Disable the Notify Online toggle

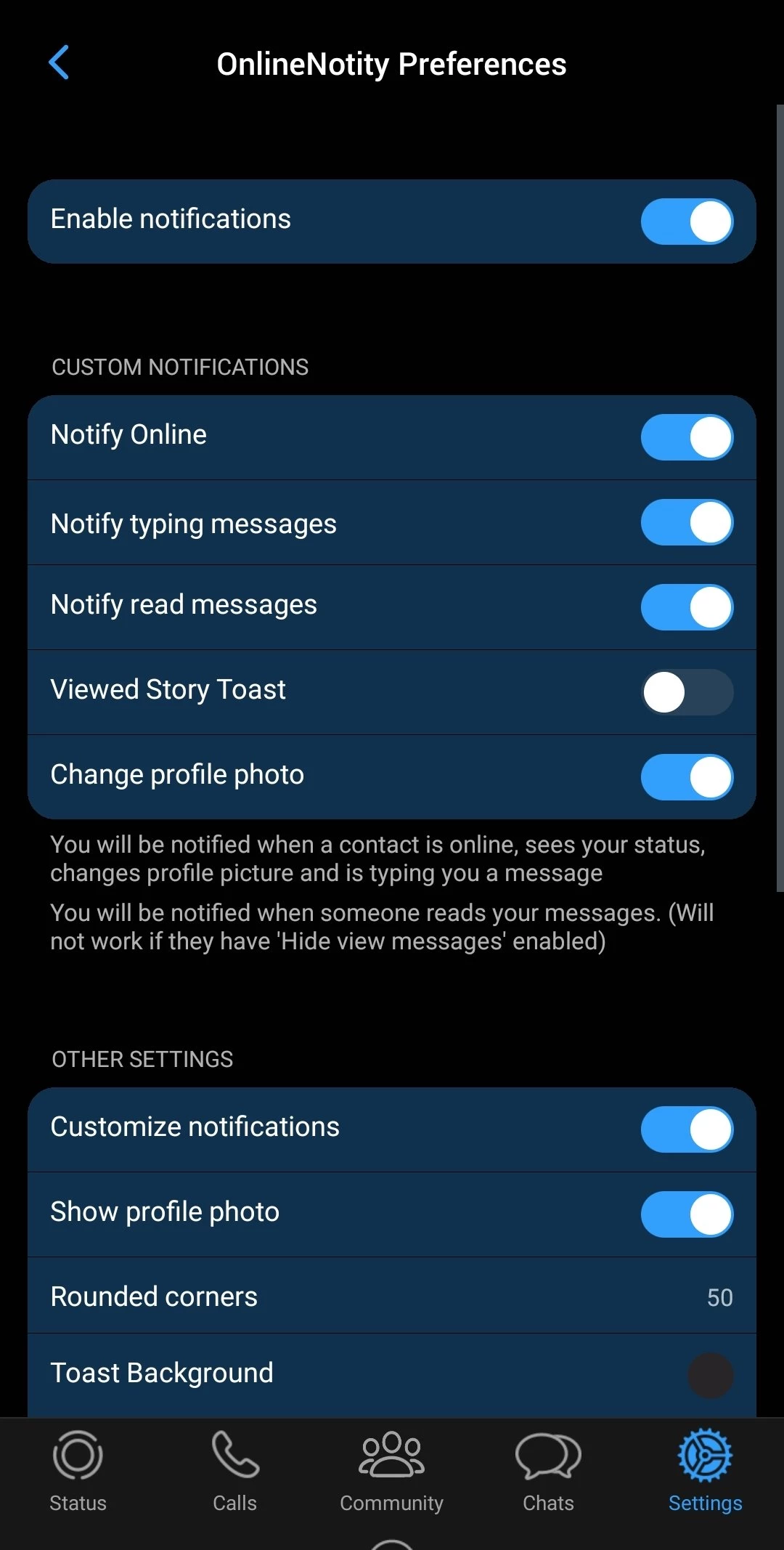coord(686,437)
